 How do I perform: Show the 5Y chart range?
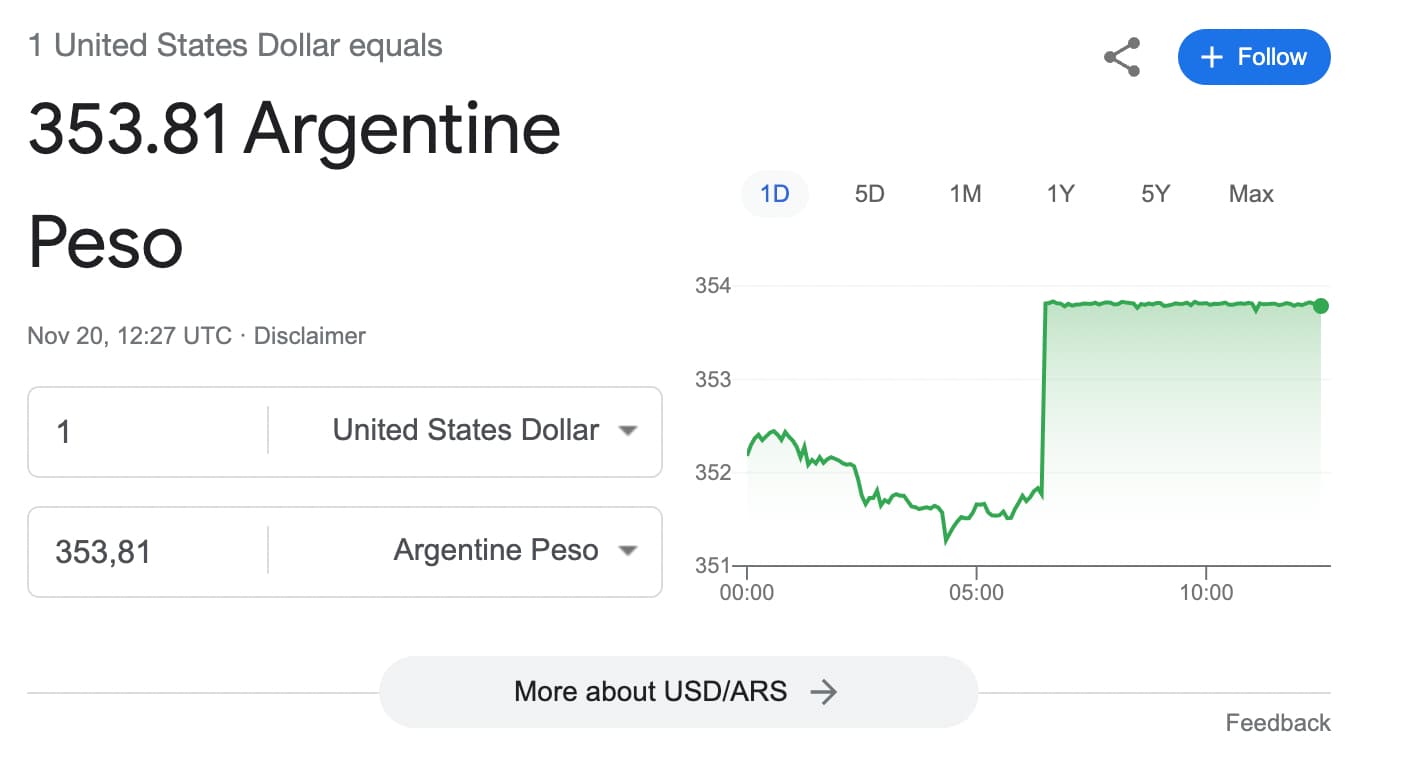tap(1155, 194)
